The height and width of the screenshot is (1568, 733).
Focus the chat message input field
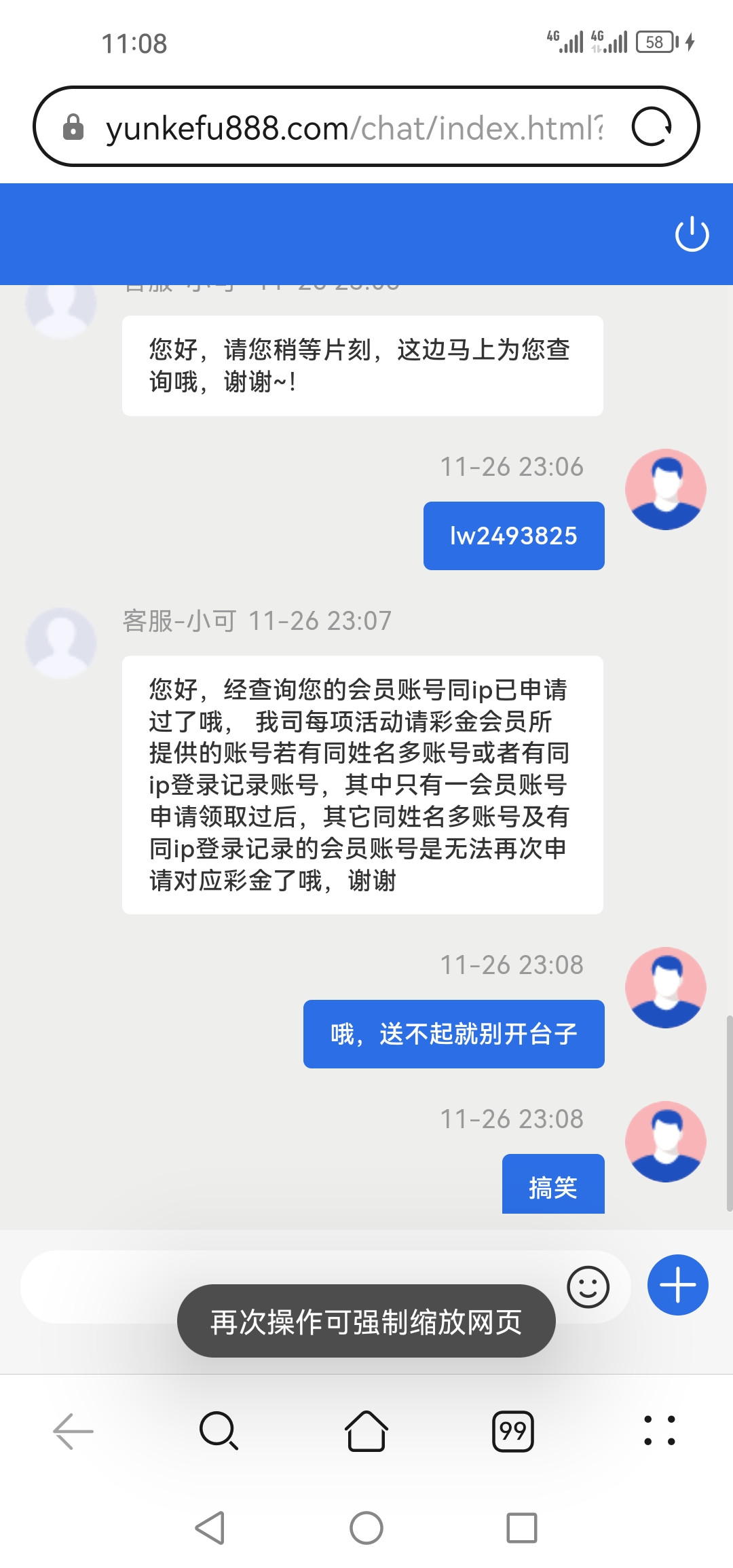pyautogui.click(x=292, y=1286)
